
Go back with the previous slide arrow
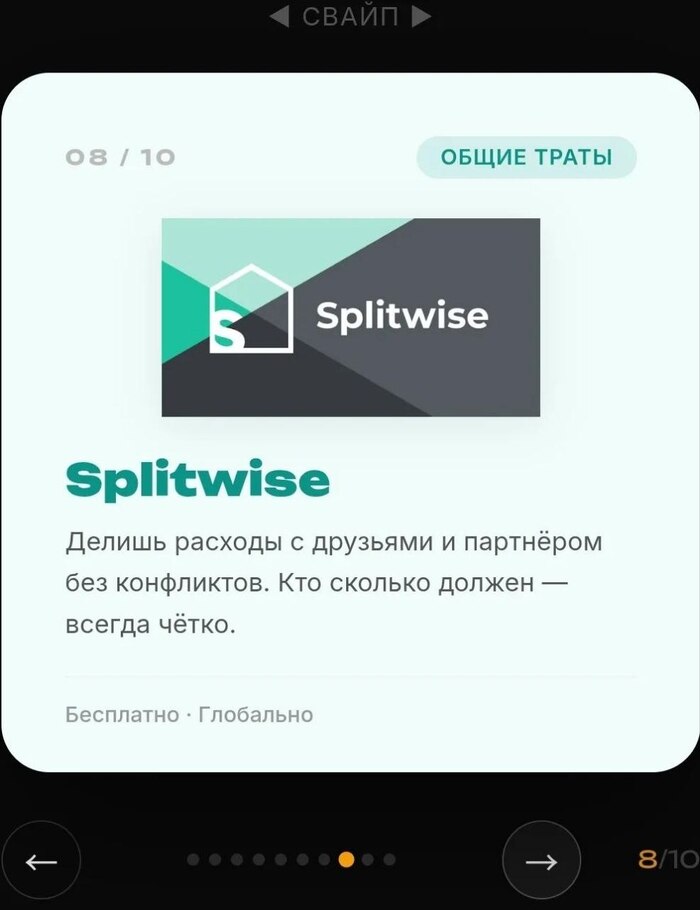41,861
